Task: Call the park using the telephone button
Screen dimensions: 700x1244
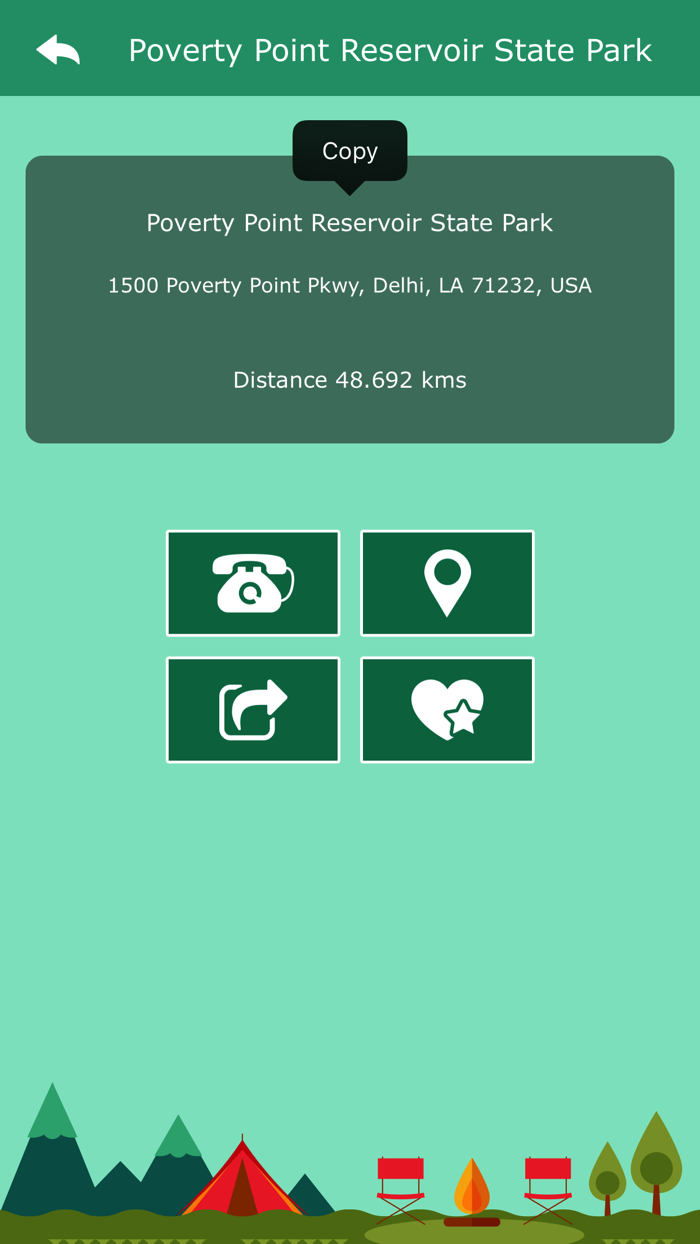Action: click(253, 583)
